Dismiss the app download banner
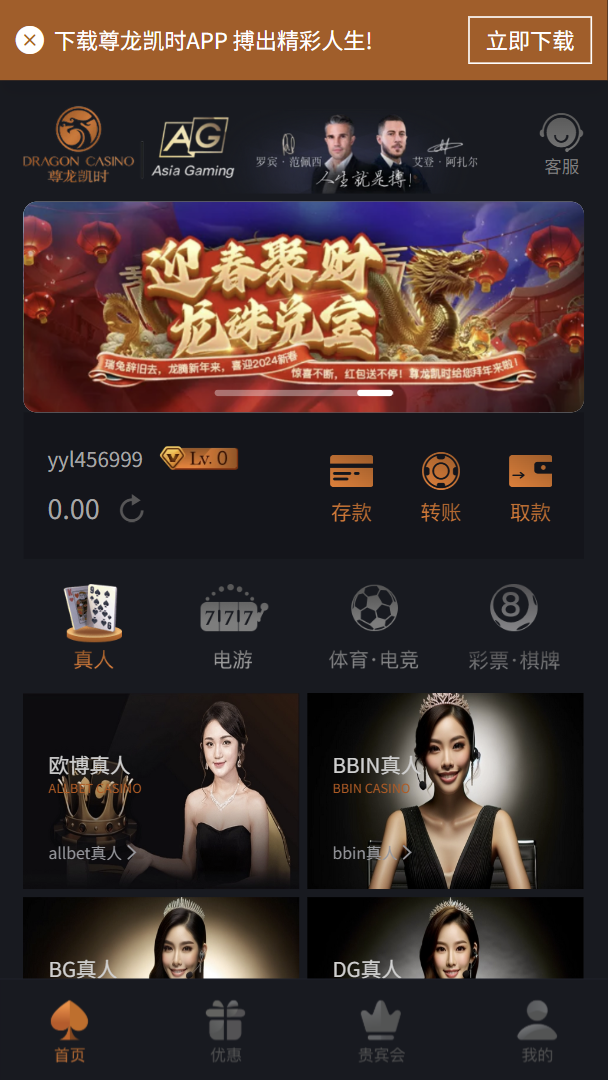The width and height of the screenshot is (608, 1080). tap(30, 41)
